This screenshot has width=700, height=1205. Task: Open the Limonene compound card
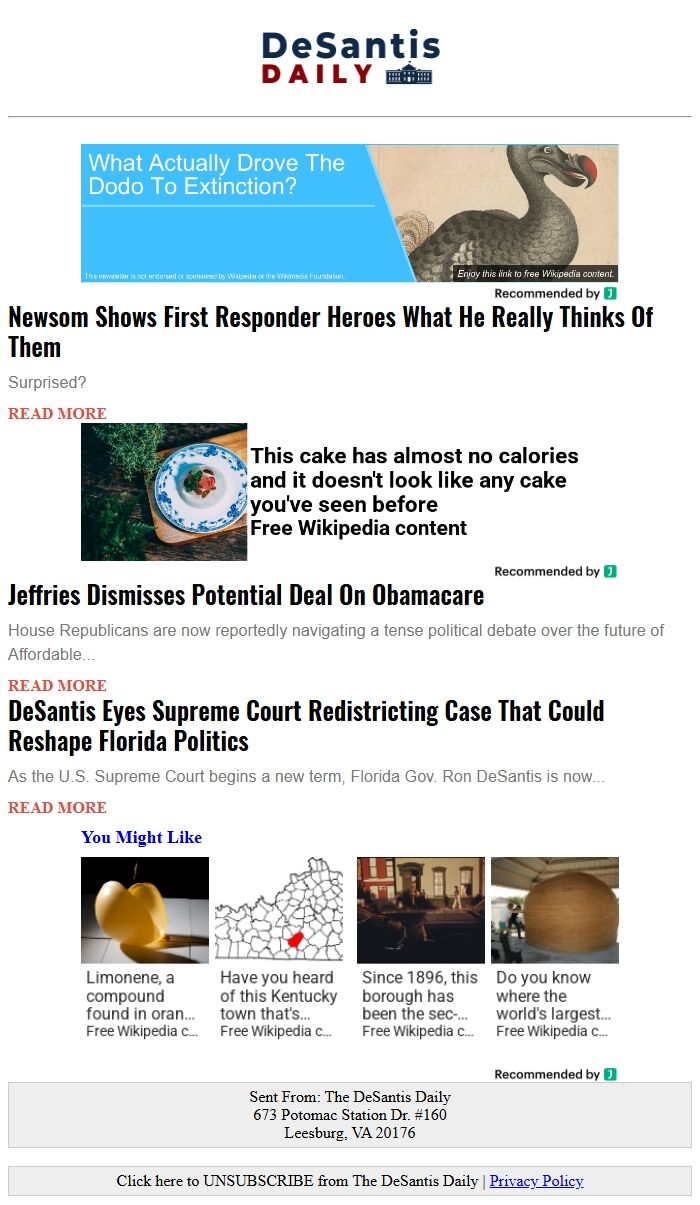[145, 948]
